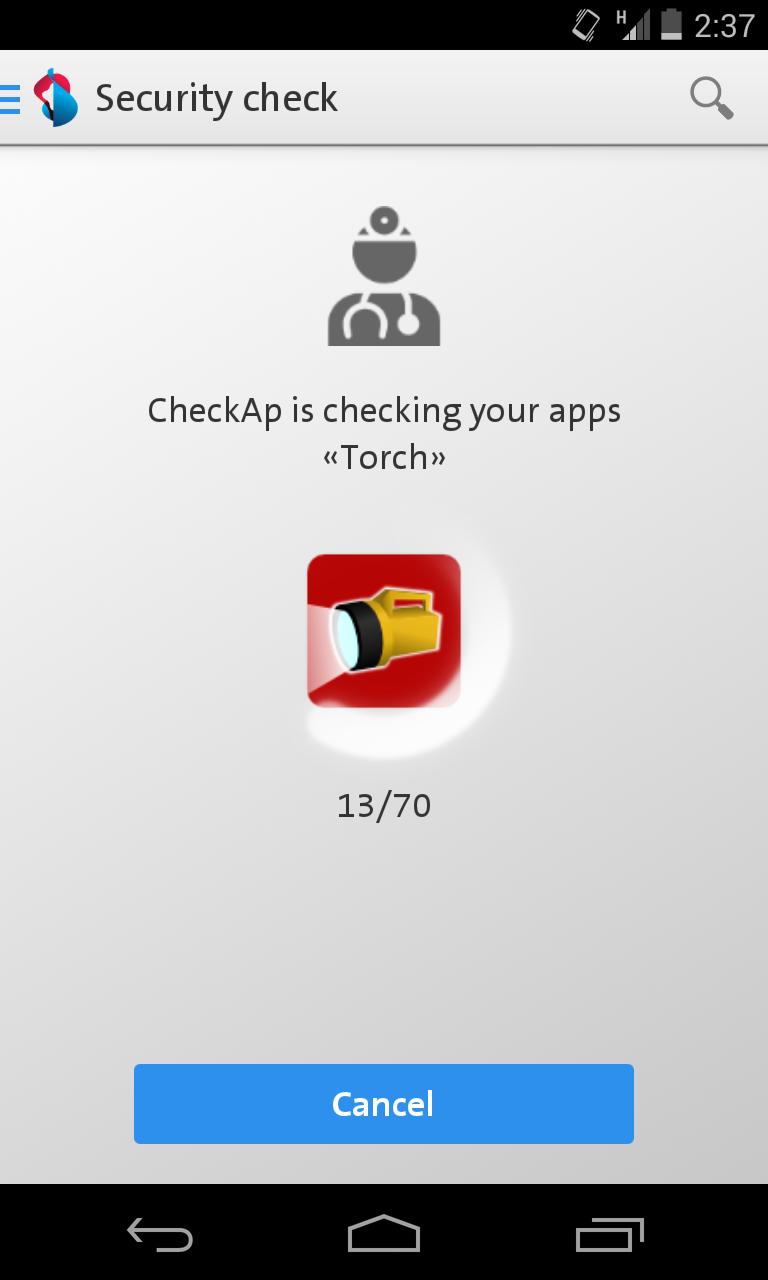Click the app logo next to Security check
Image resolution: width=768 pixels, height=1280 pixels.
click(x=57, y=97)
